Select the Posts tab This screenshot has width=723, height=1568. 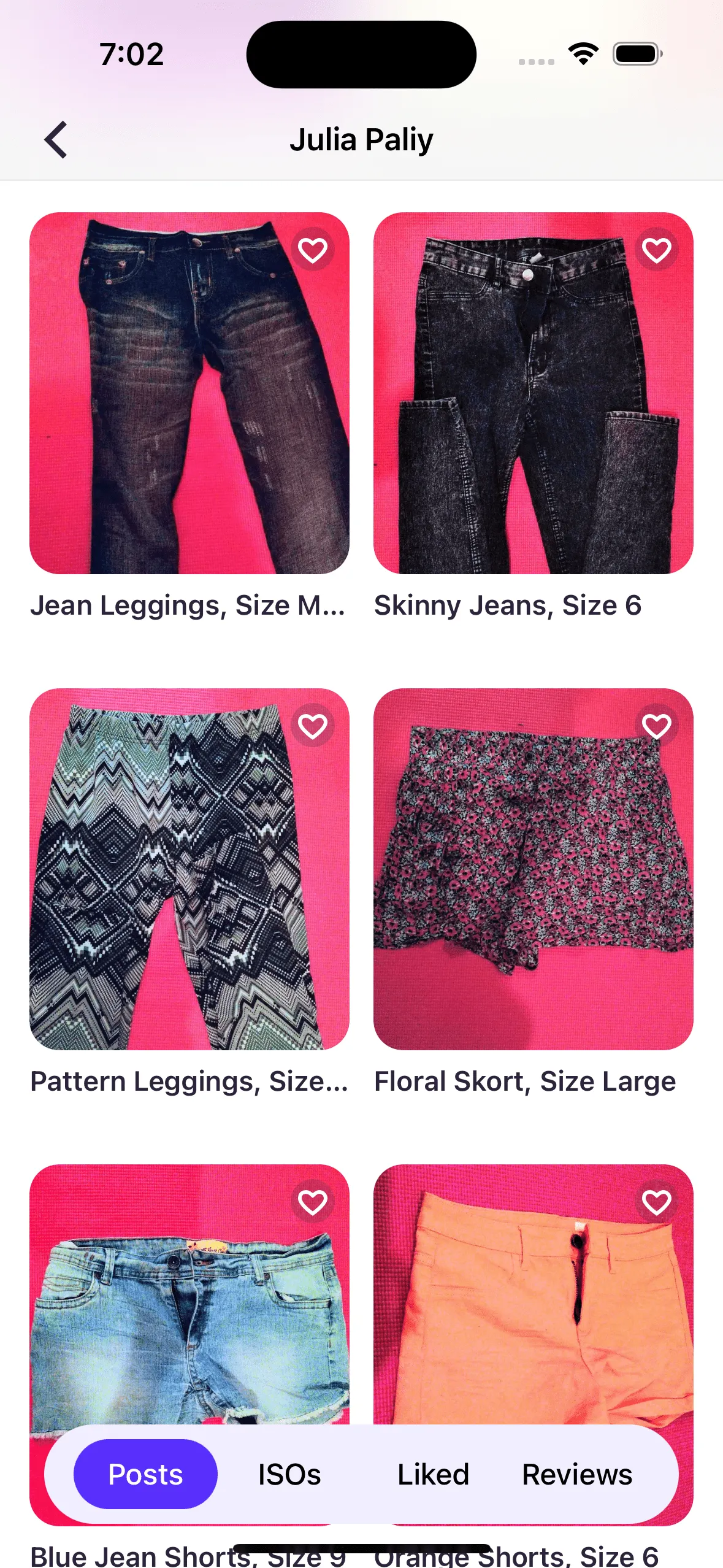[145, 1475]
